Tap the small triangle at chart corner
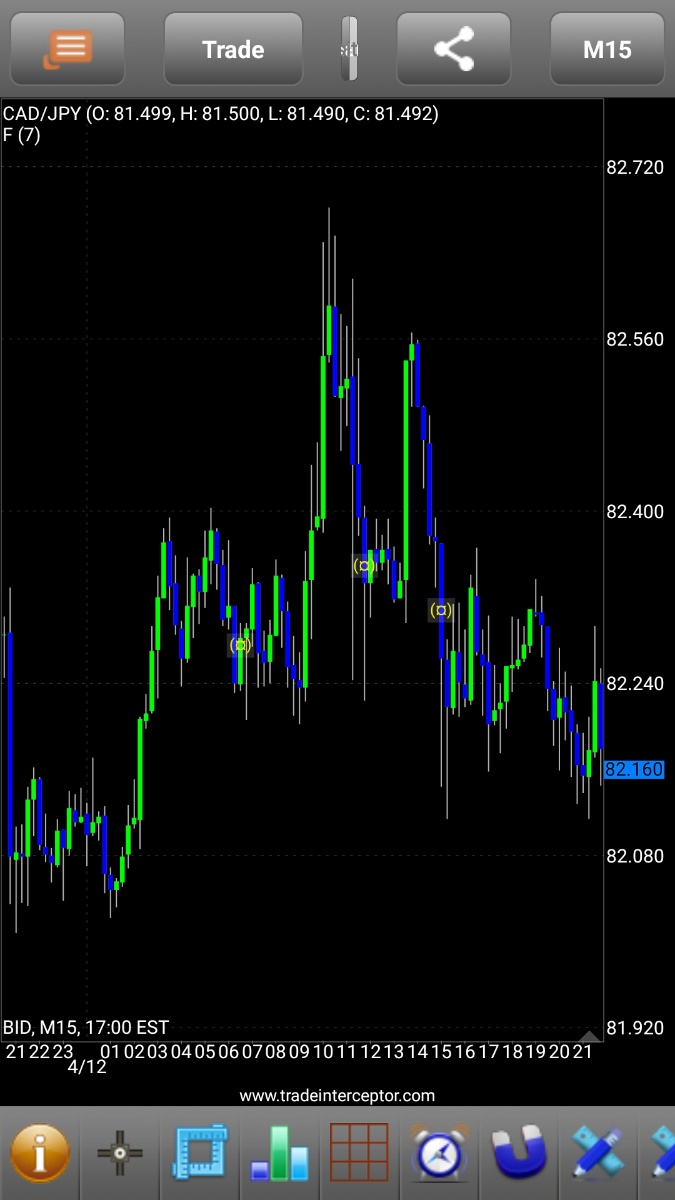The height and width of the screenshot is (1200, 675). click(x=589, y=1036)
